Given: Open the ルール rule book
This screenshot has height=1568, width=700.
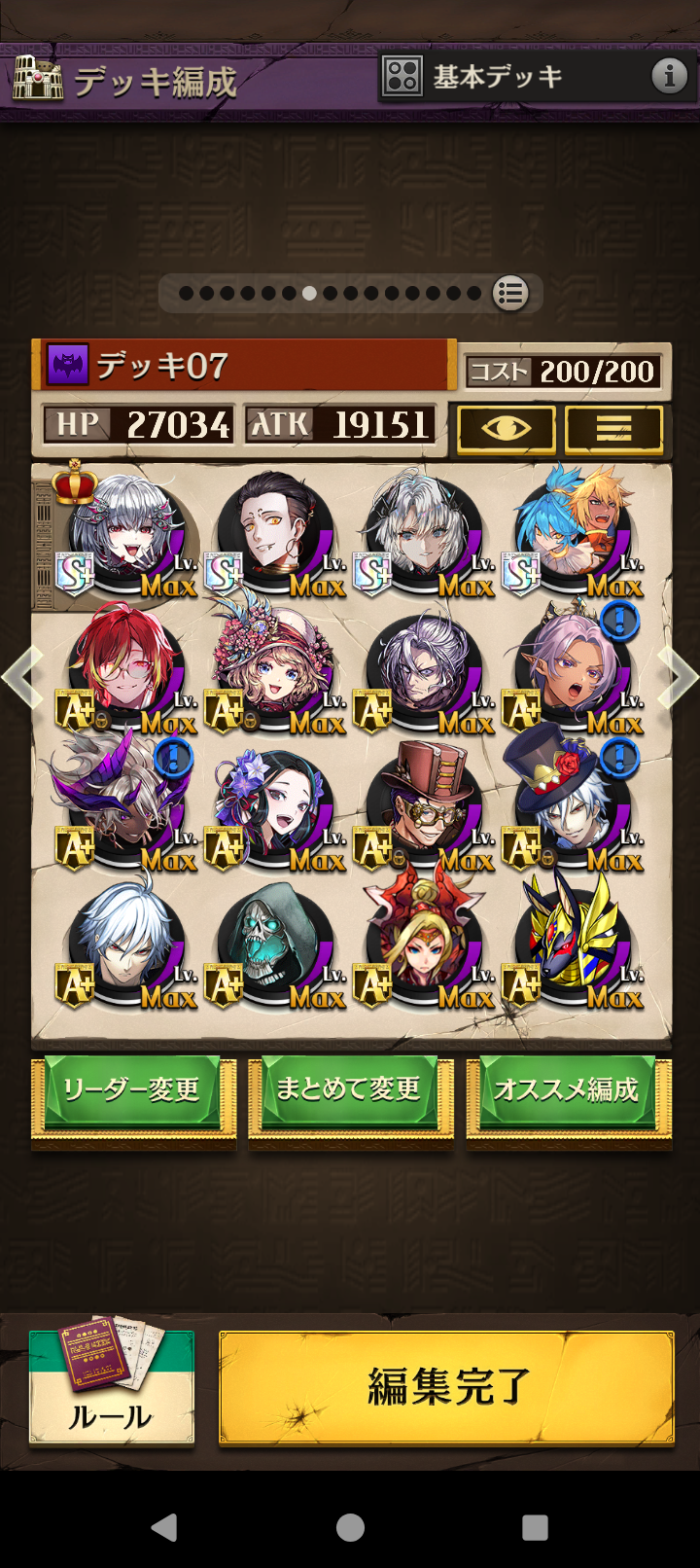Looking at the screenshot, I should 111,1385.
